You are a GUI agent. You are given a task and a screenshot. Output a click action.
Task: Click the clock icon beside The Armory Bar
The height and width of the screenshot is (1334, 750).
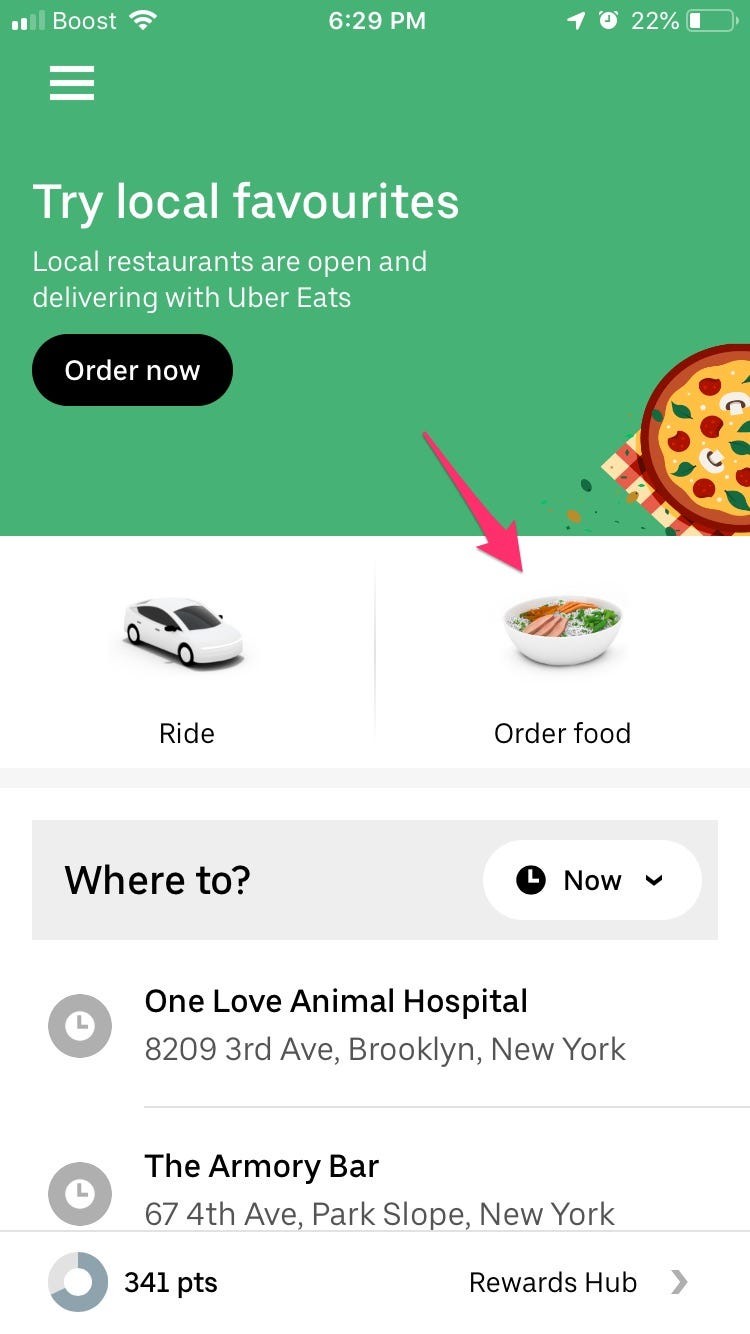click(x=80, y=1193)
